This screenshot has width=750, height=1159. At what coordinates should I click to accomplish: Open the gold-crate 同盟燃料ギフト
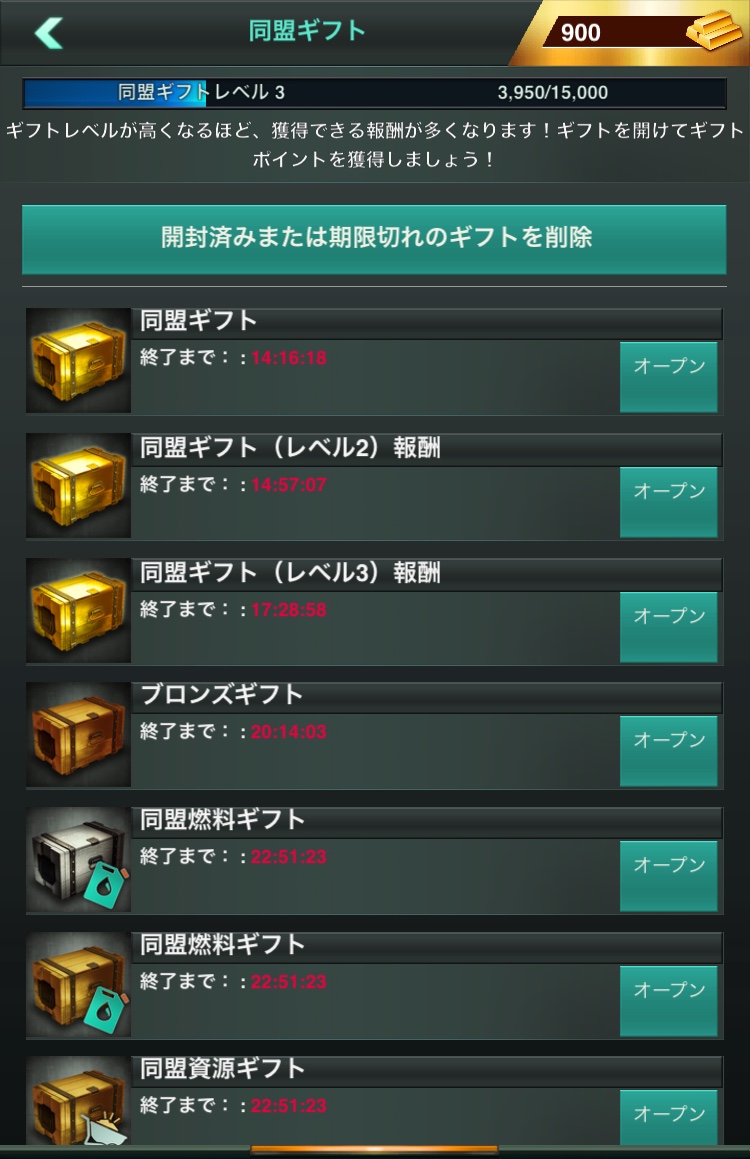pos(668,1000)
